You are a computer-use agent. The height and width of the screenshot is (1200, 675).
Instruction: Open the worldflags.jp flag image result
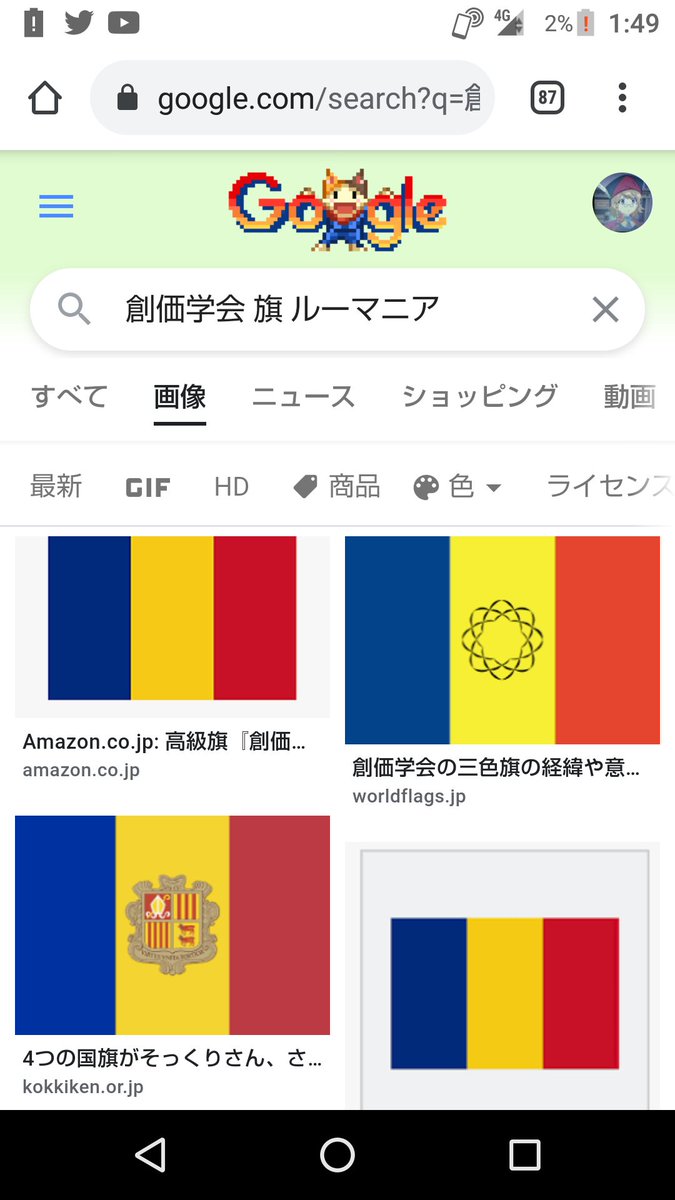point(502,640)
